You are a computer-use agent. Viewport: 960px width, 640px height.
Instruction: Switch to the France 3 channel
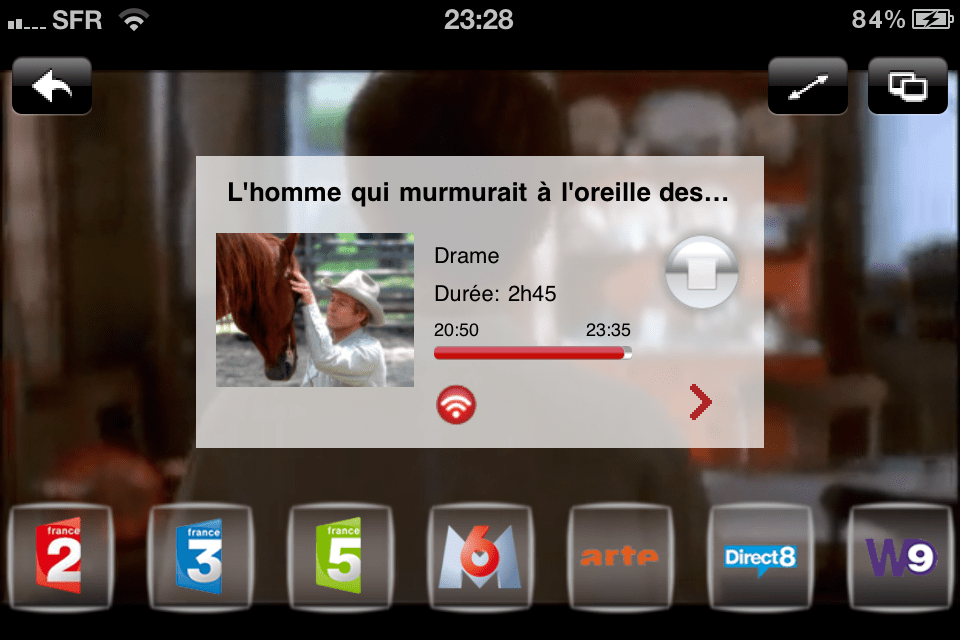[x=200, y=556]
